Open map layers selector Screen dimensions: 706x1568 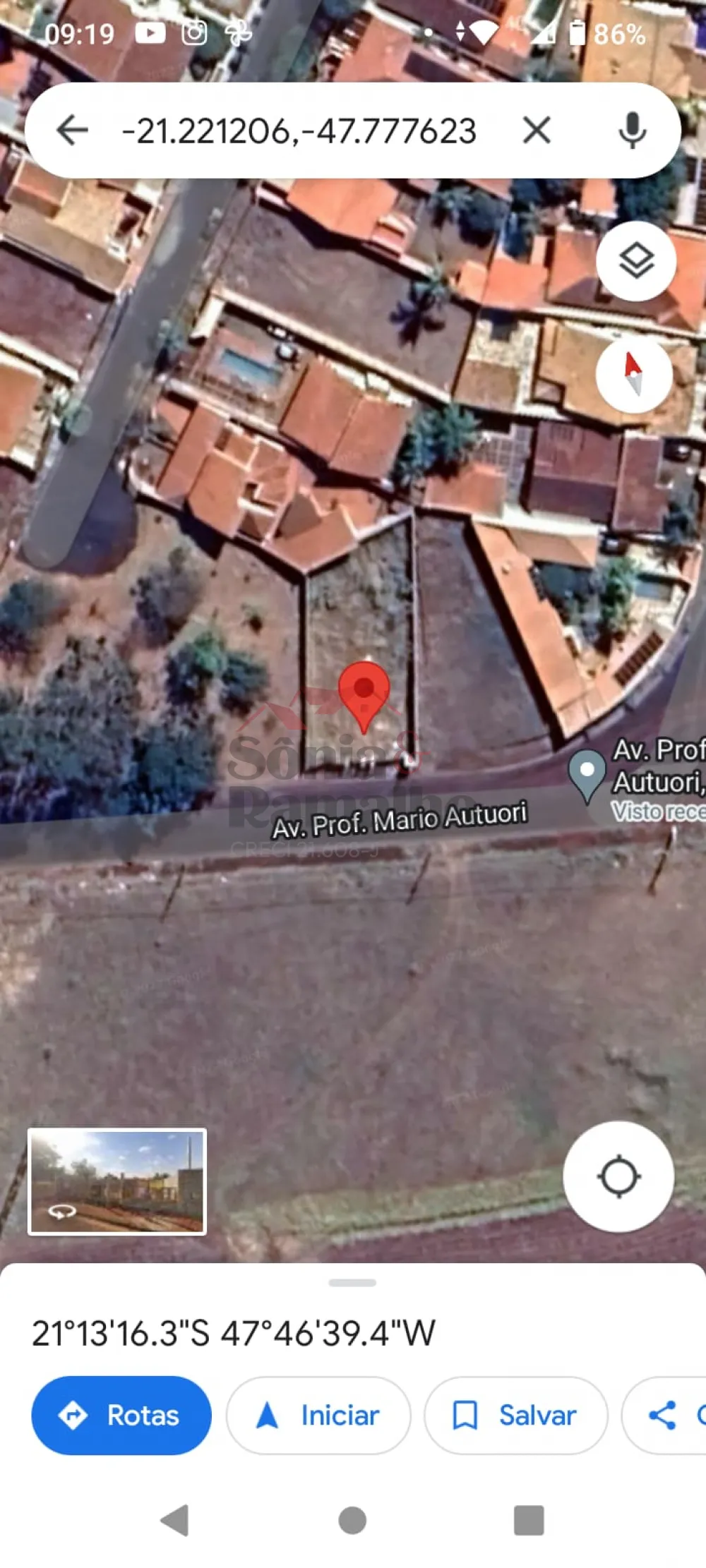click(x=636, y=261)
